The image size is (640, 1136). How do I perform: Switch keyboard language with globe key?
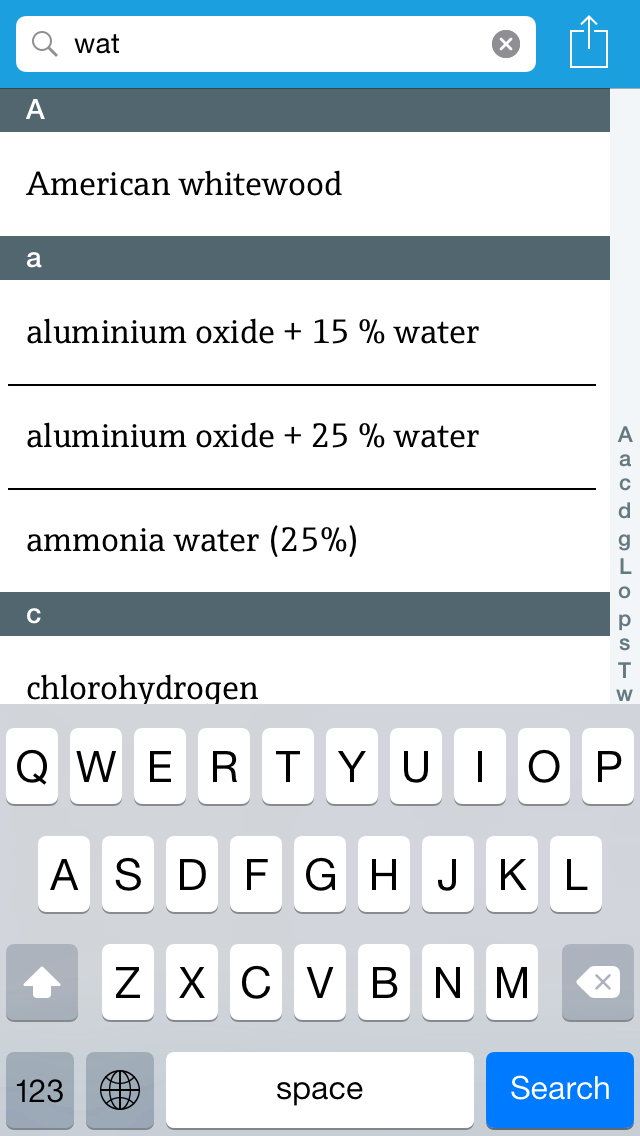(120, 1090)
